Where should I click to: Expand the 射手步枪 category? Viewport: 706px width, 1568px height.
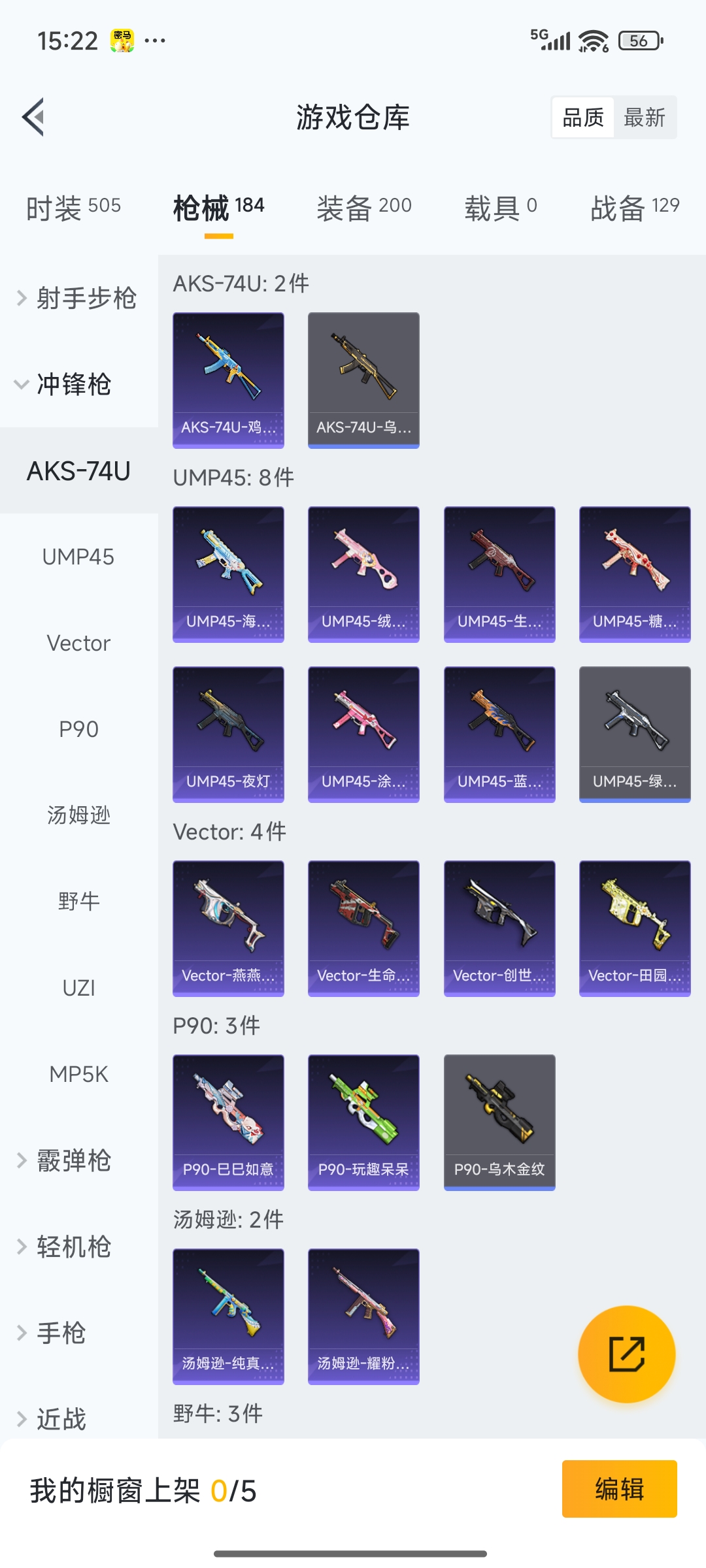click(x=77, y=298)
